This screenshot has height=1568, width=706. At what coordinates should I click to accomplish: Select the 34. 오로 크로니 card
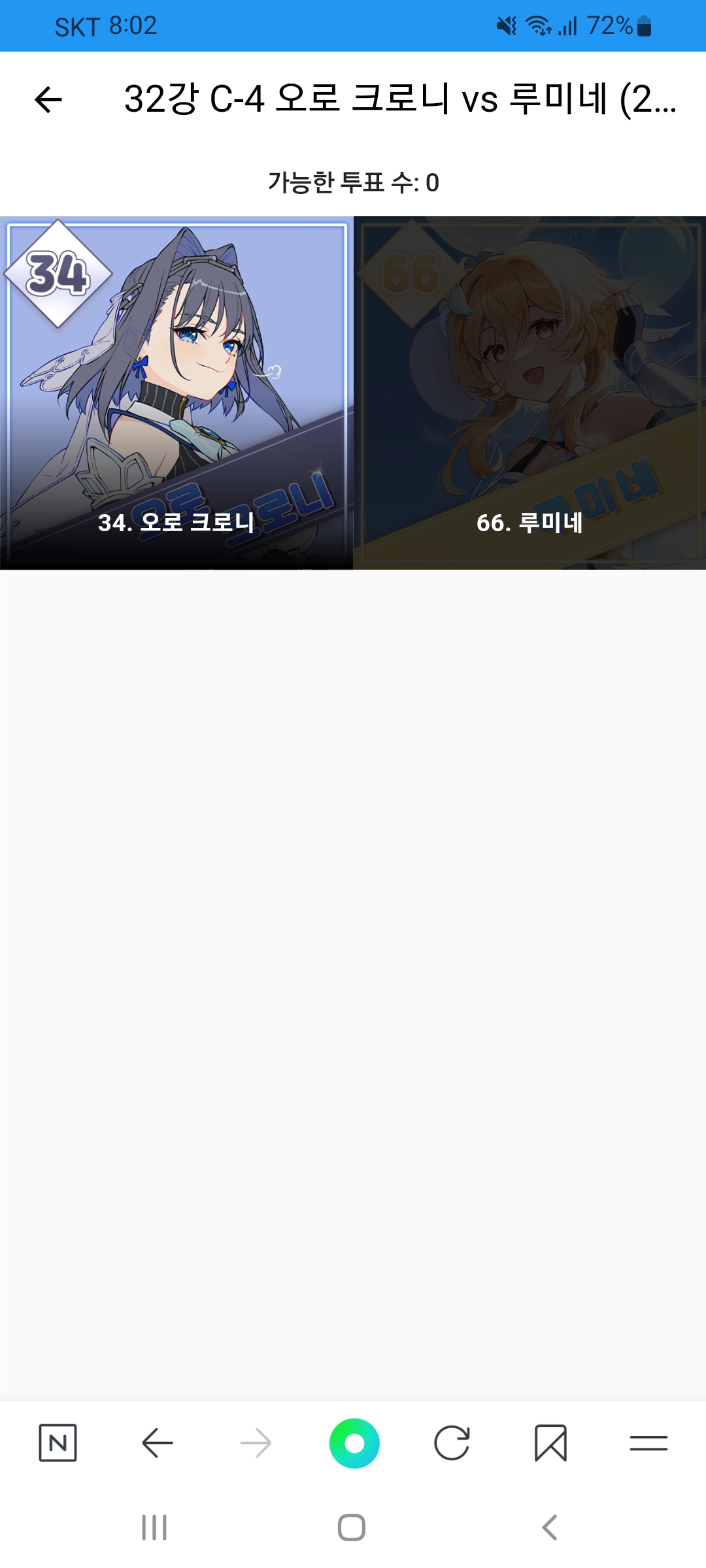click(176, 393)
